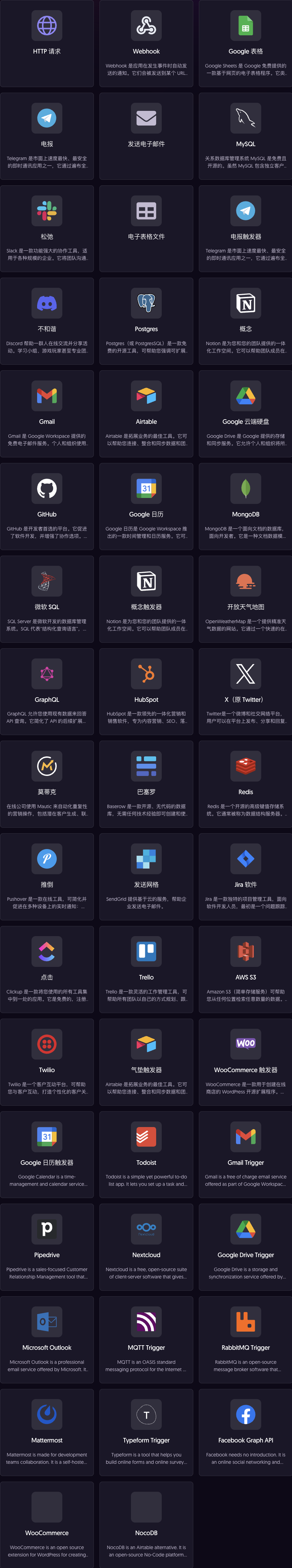Open the Facebook Graph API card

(x=245, y=1432)
